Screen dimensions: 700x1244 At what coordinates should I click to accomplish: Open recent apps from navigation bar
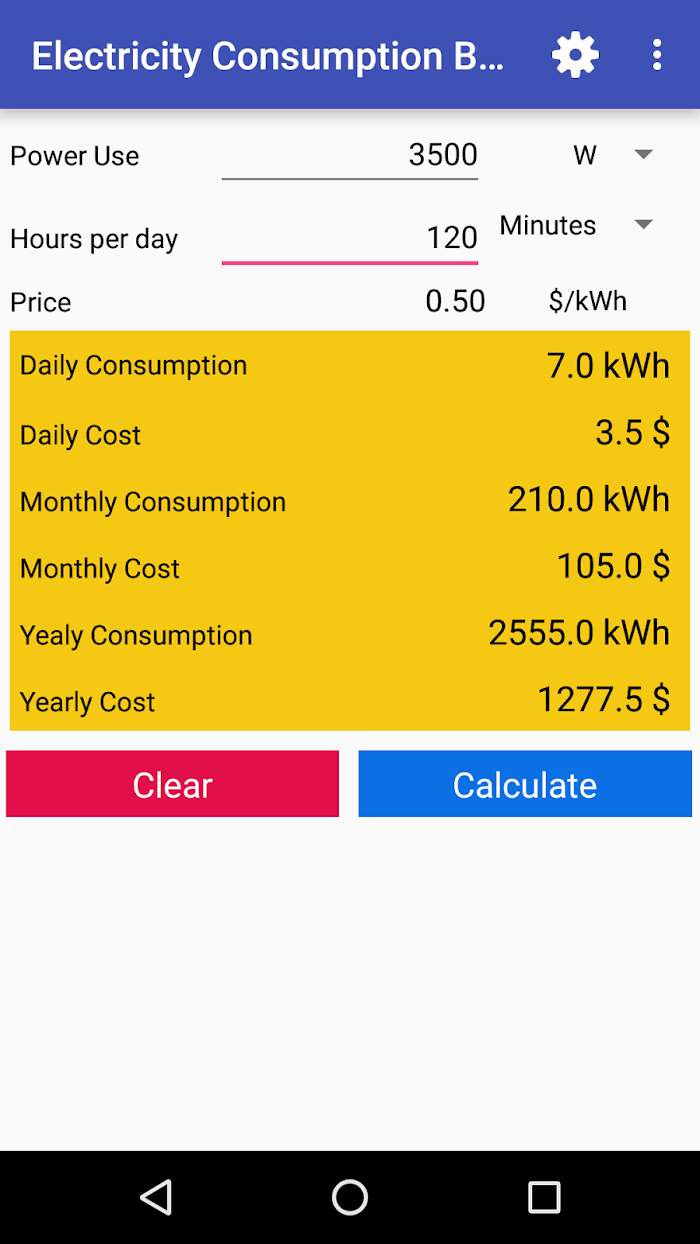pos(544,1197)
